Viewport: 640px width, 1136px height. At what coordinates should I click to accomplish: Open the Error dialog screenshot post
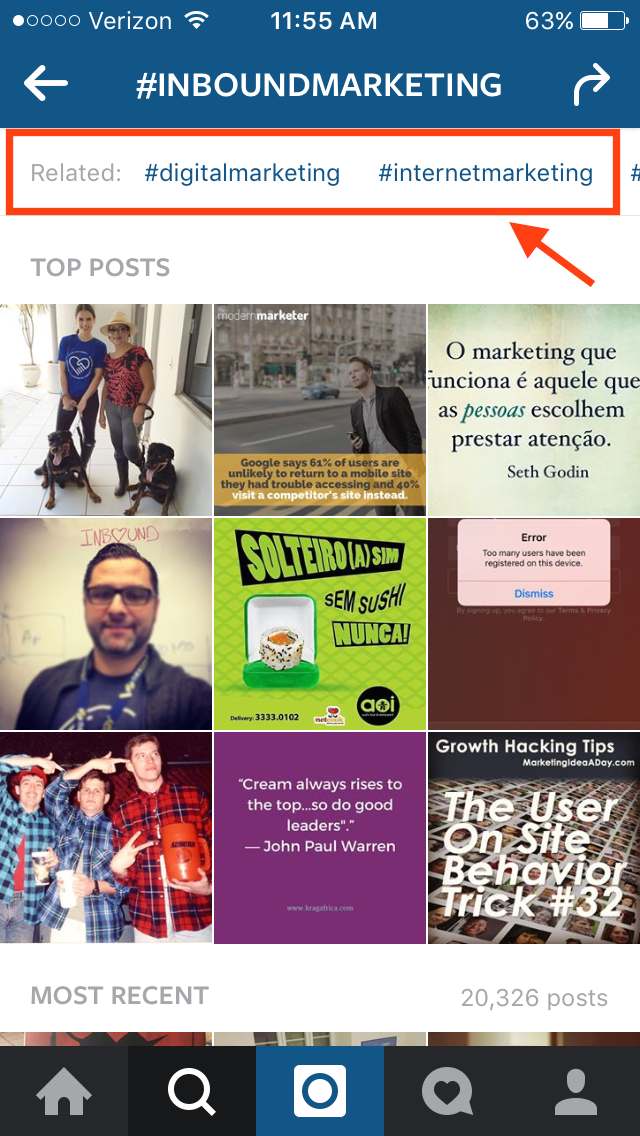pyautogui.click(x=534, y=624)
